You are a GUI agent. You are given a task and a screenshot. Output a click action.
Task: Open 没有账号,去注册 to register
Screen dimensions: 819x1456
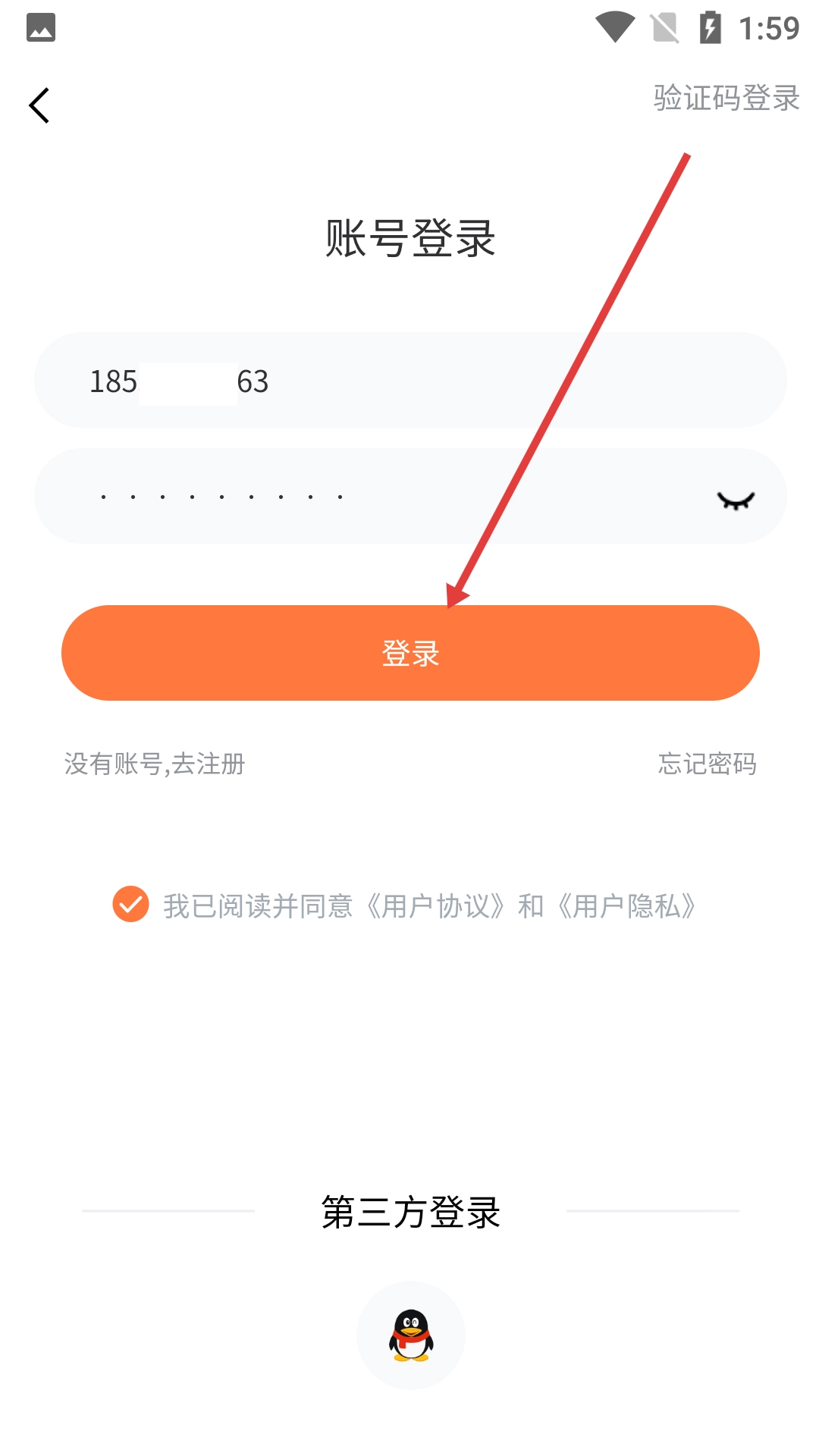(x=155, y=764)
